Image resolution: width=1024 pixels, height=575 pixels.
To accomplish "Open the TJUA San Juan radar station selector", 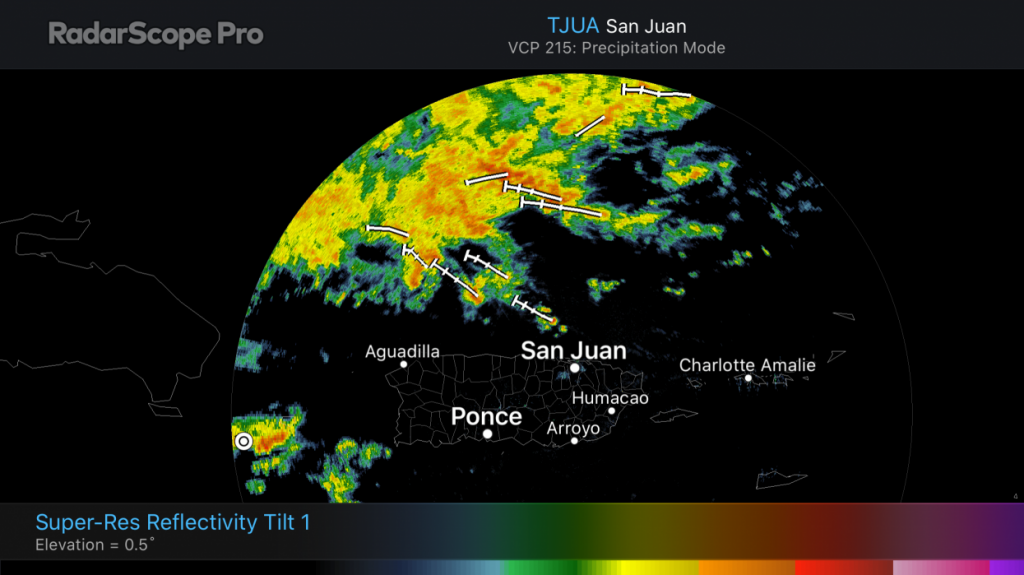I will (616, 26).
